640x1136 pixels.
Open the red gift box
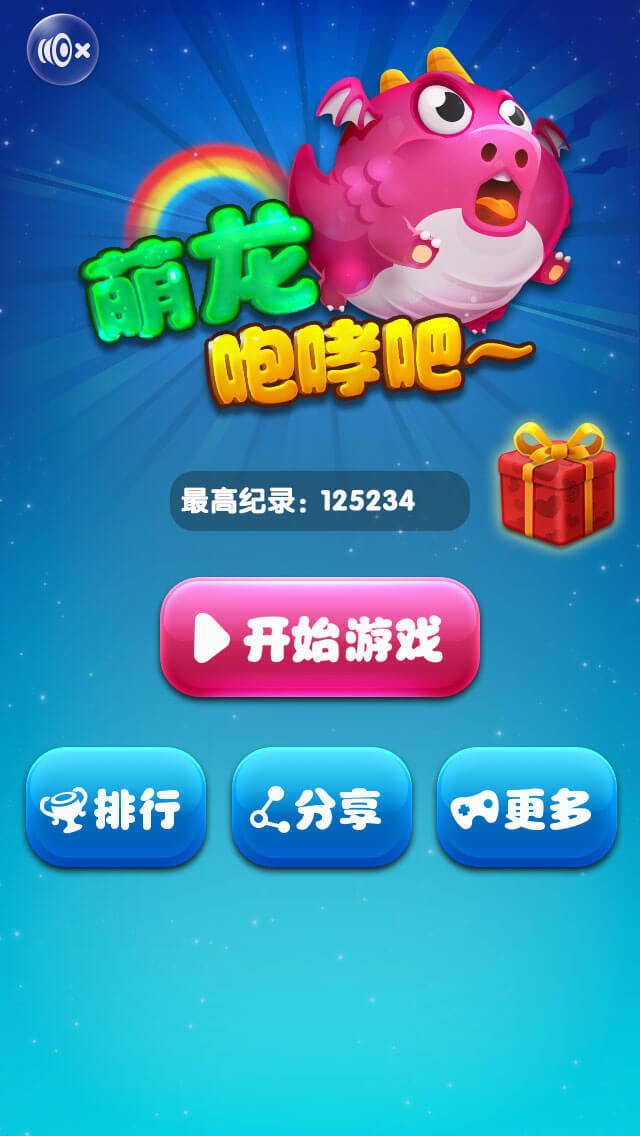pyautogui.click(x=557, y=486)
